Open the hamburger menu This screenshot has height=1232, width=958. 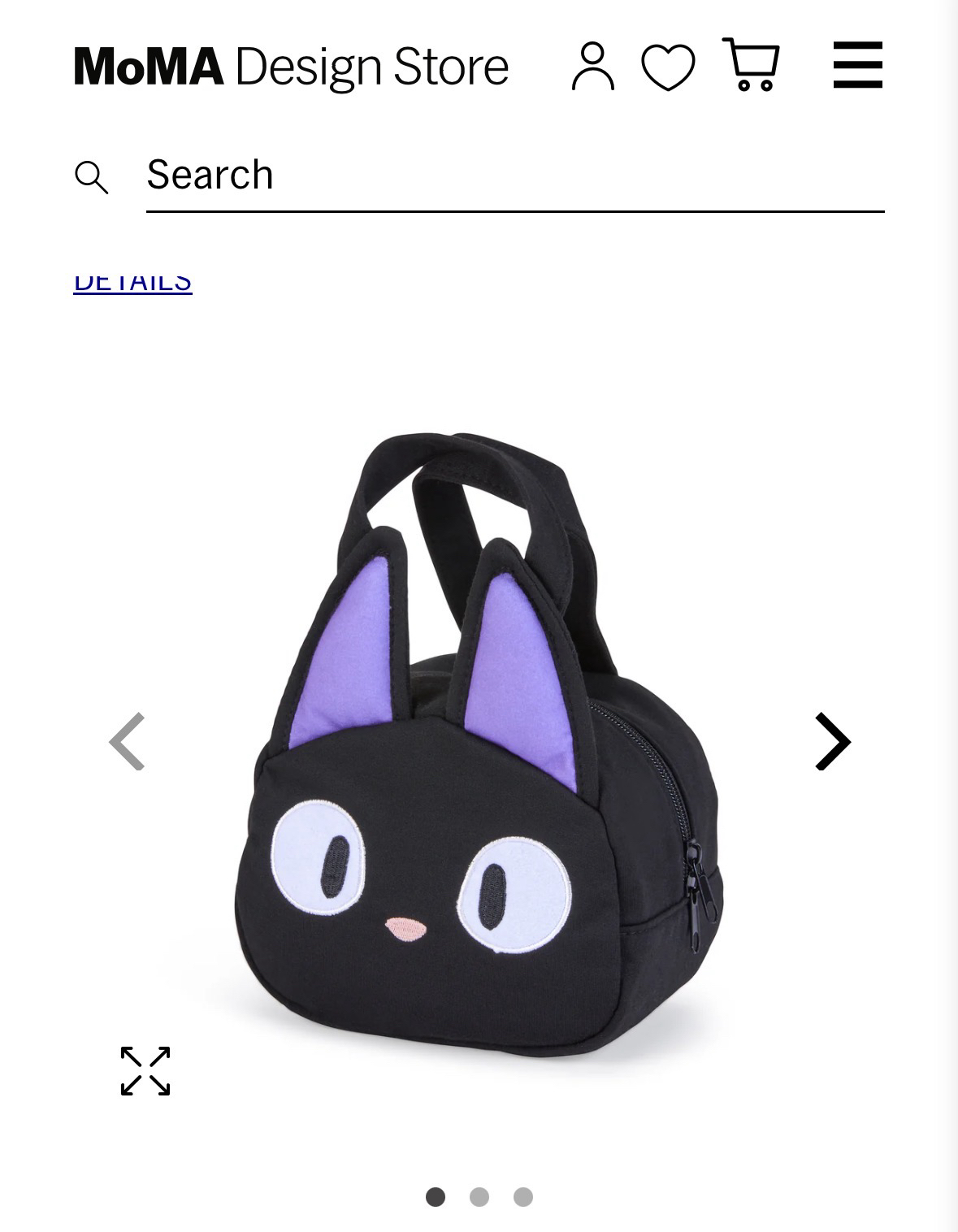857,65
